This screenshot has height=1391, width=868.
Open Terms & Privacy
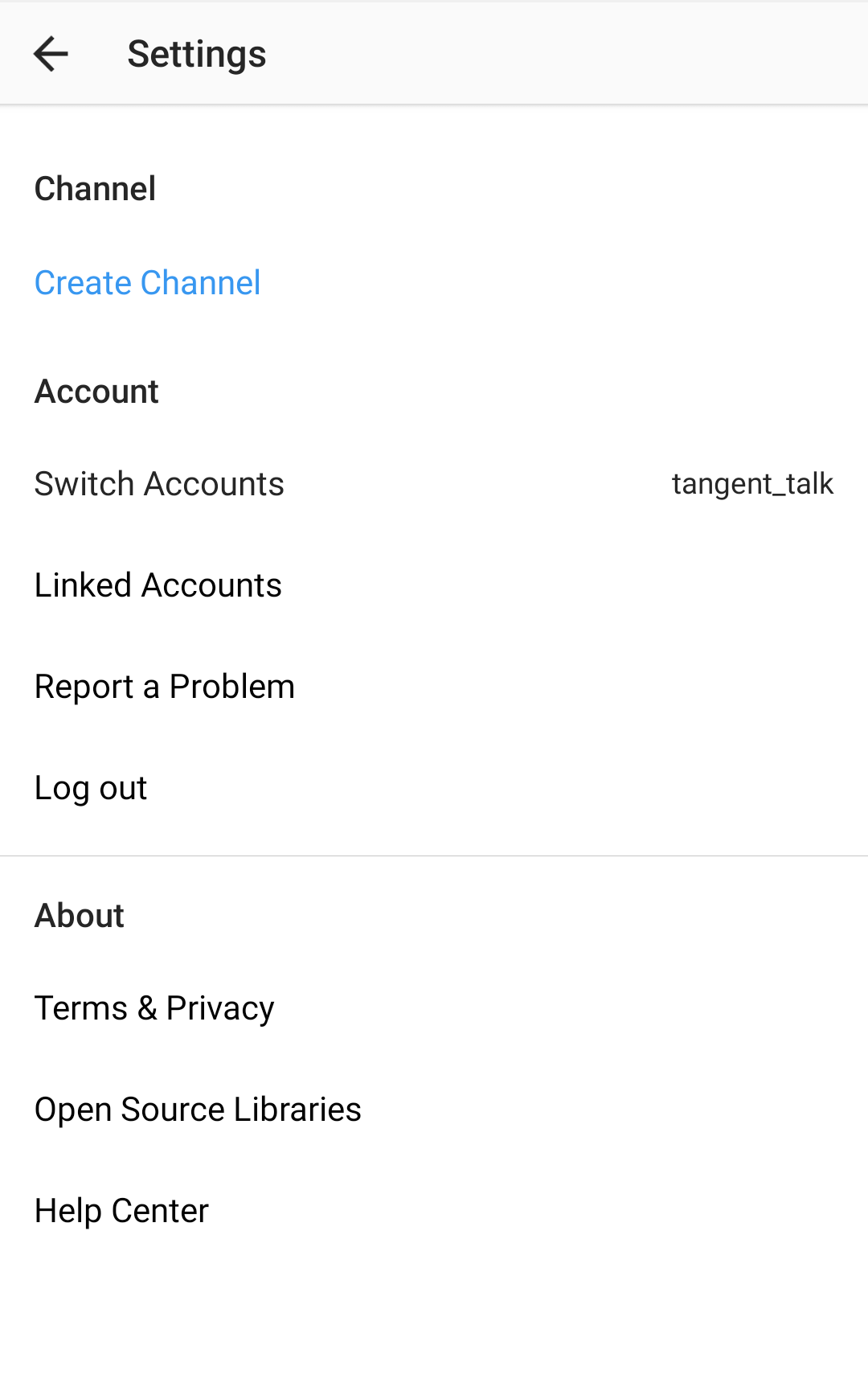[x=154, y=1008]
